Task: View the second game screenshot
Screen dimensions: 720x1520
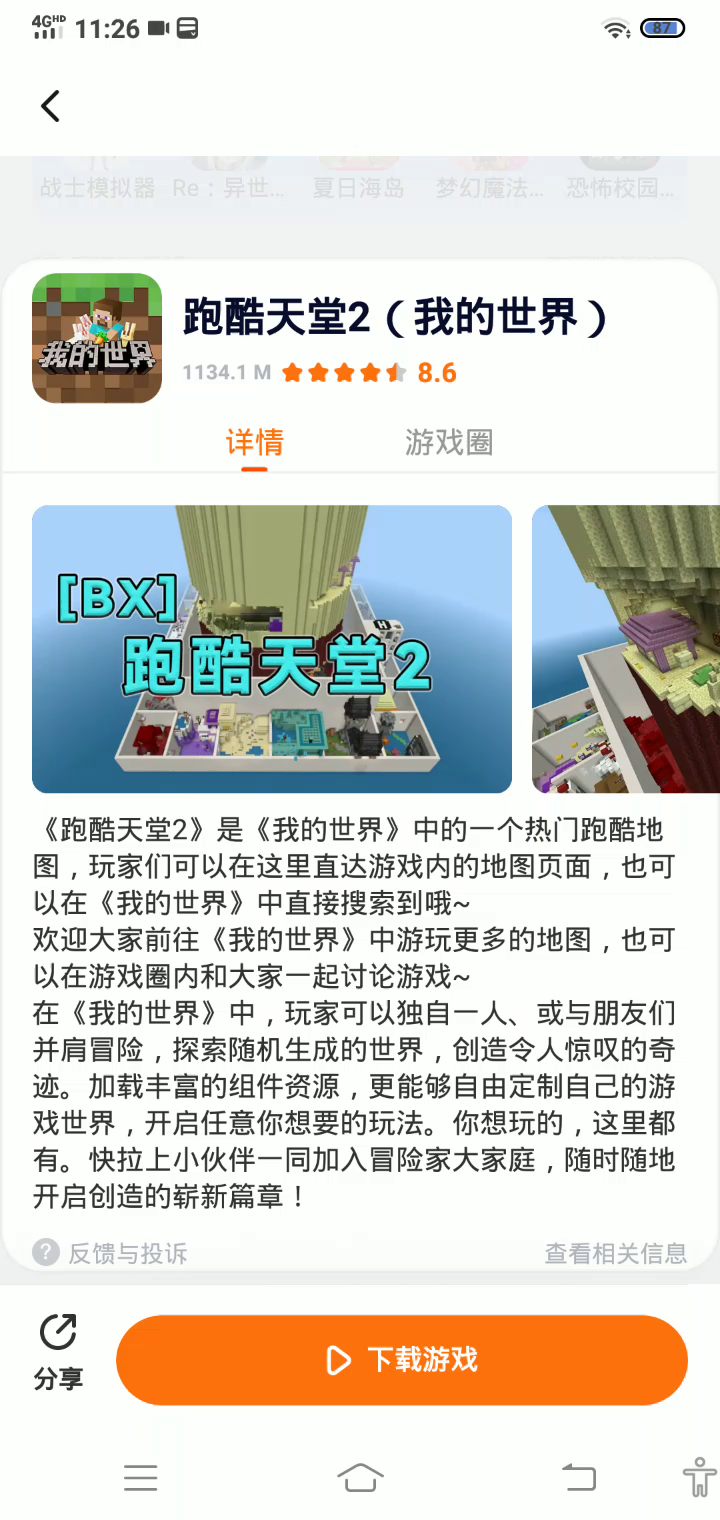Action: pyautogui.click(x=626, y=649)
